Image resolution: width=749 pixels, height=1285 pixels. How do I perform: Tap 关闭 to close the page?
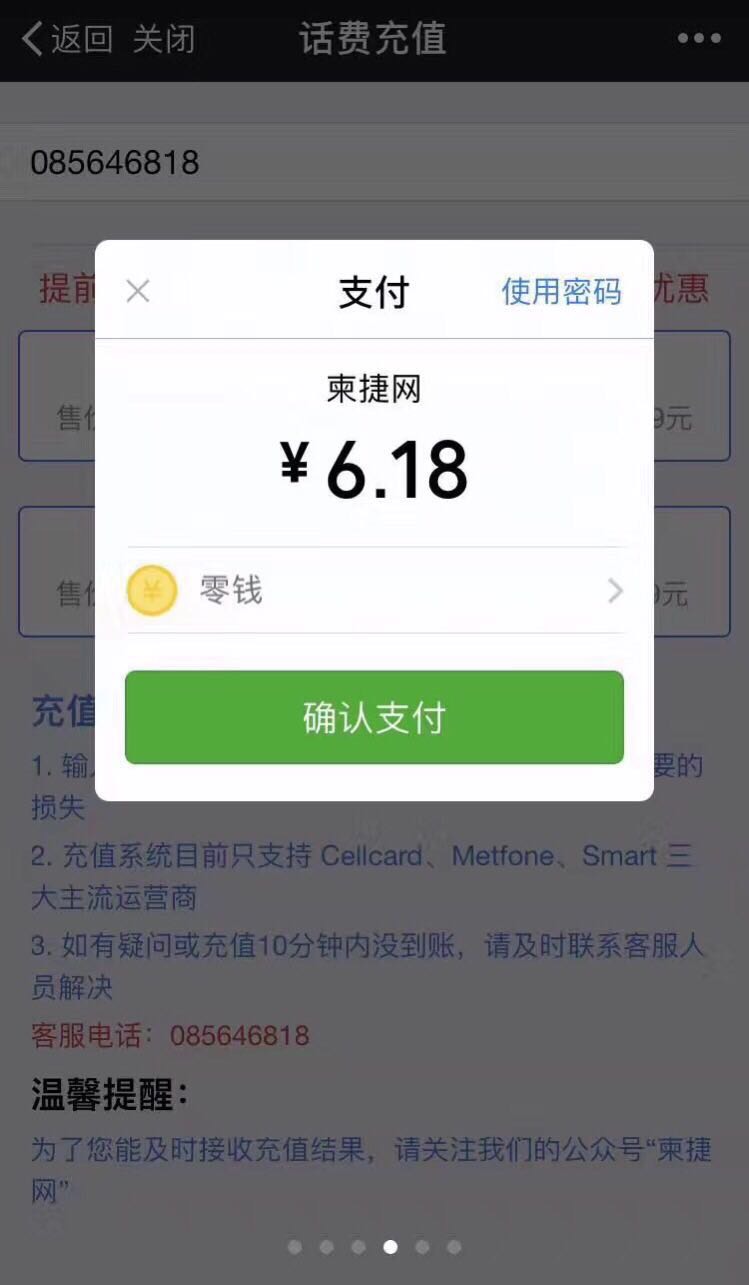pos(164,39)
